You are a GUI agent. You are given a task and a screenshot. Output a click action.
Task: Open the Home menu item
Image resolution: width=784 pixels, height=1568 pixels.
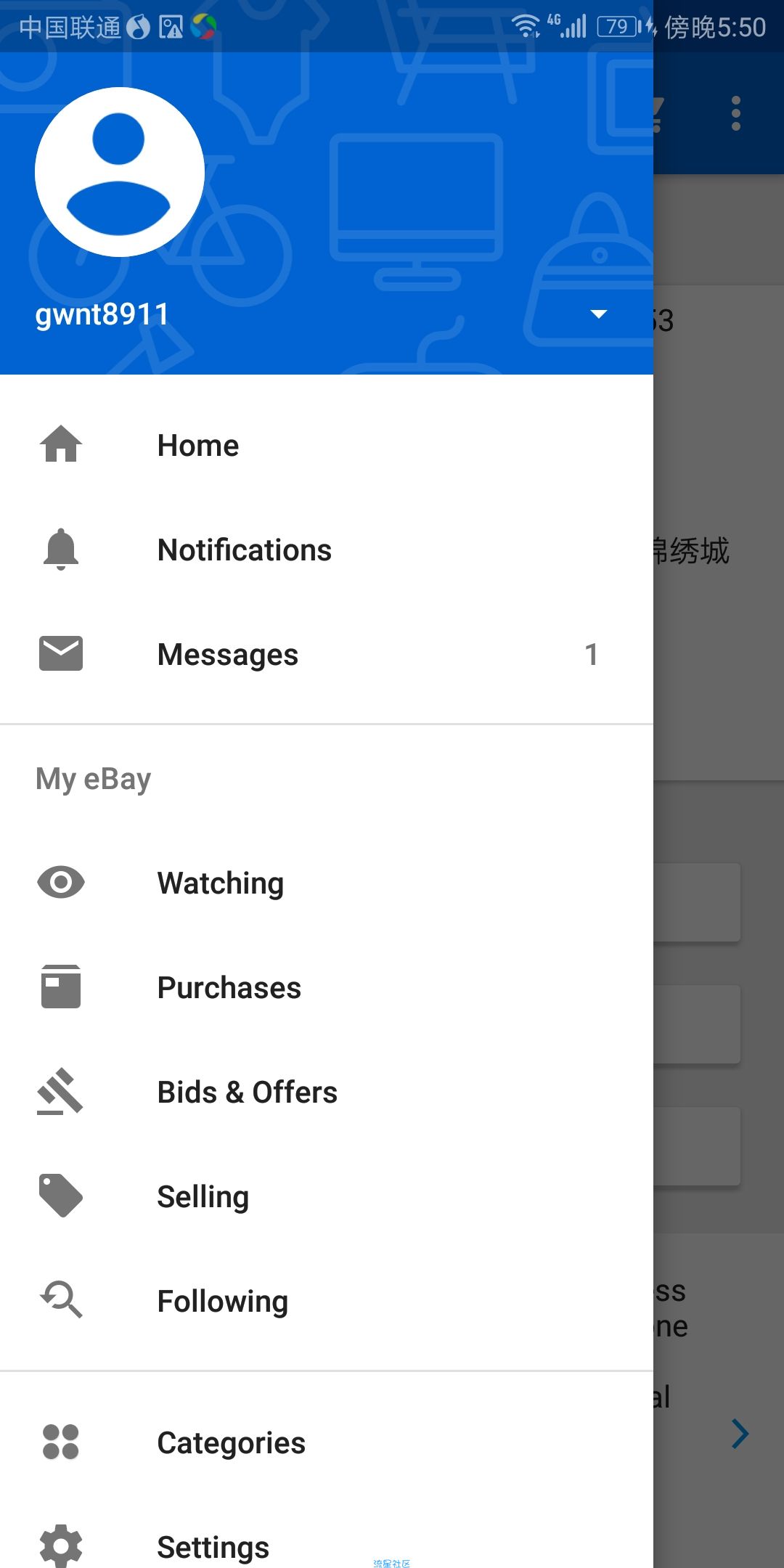(x=327, y=445)
